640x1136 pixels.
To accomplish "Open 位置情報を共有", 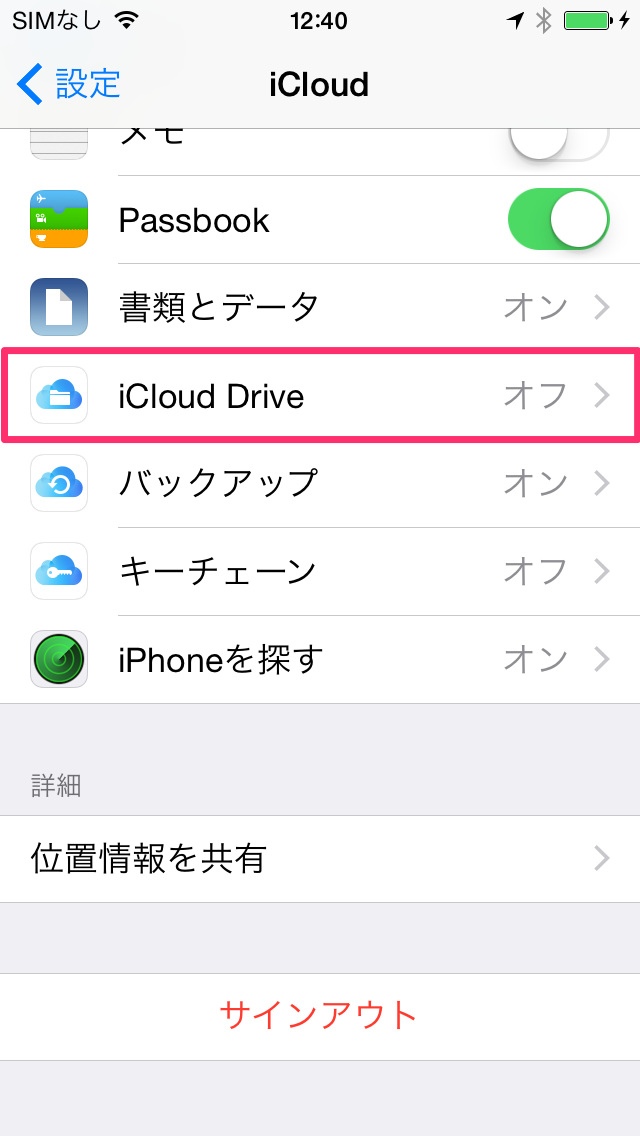I will click(320, 859).
